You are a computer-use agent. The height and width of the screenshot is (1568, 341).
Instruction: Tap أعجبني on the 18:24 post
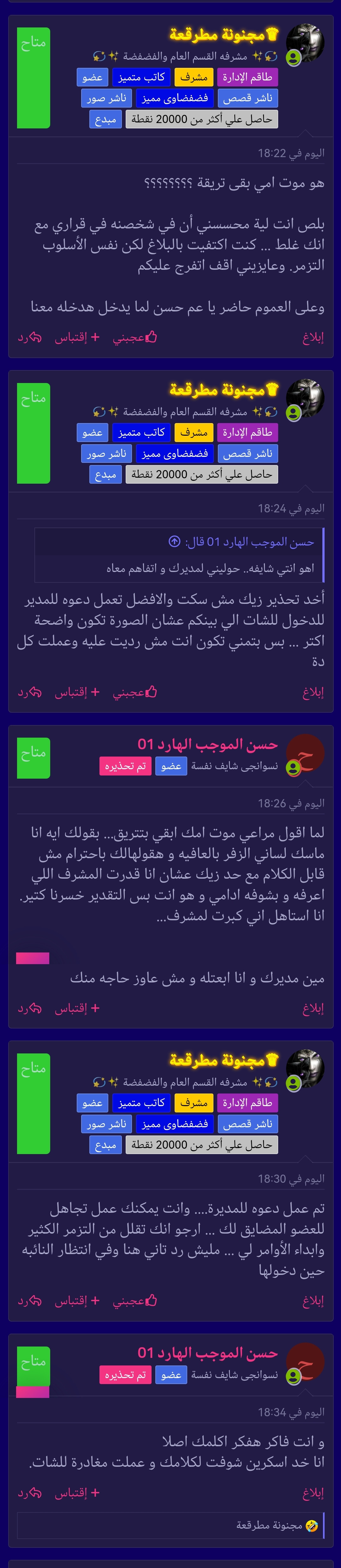click(x=135, y=692)
